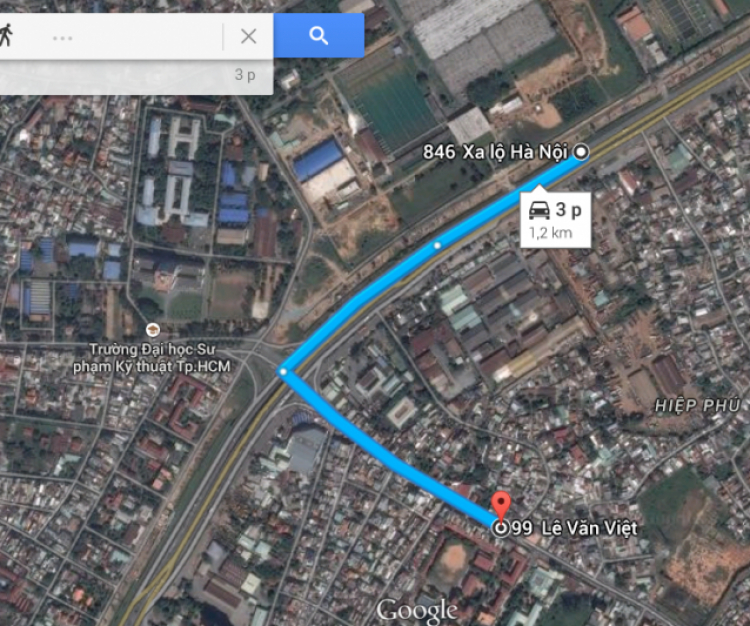
Task: Select the 846 Xa lộ Hà Nội start point
Action: 581,152
